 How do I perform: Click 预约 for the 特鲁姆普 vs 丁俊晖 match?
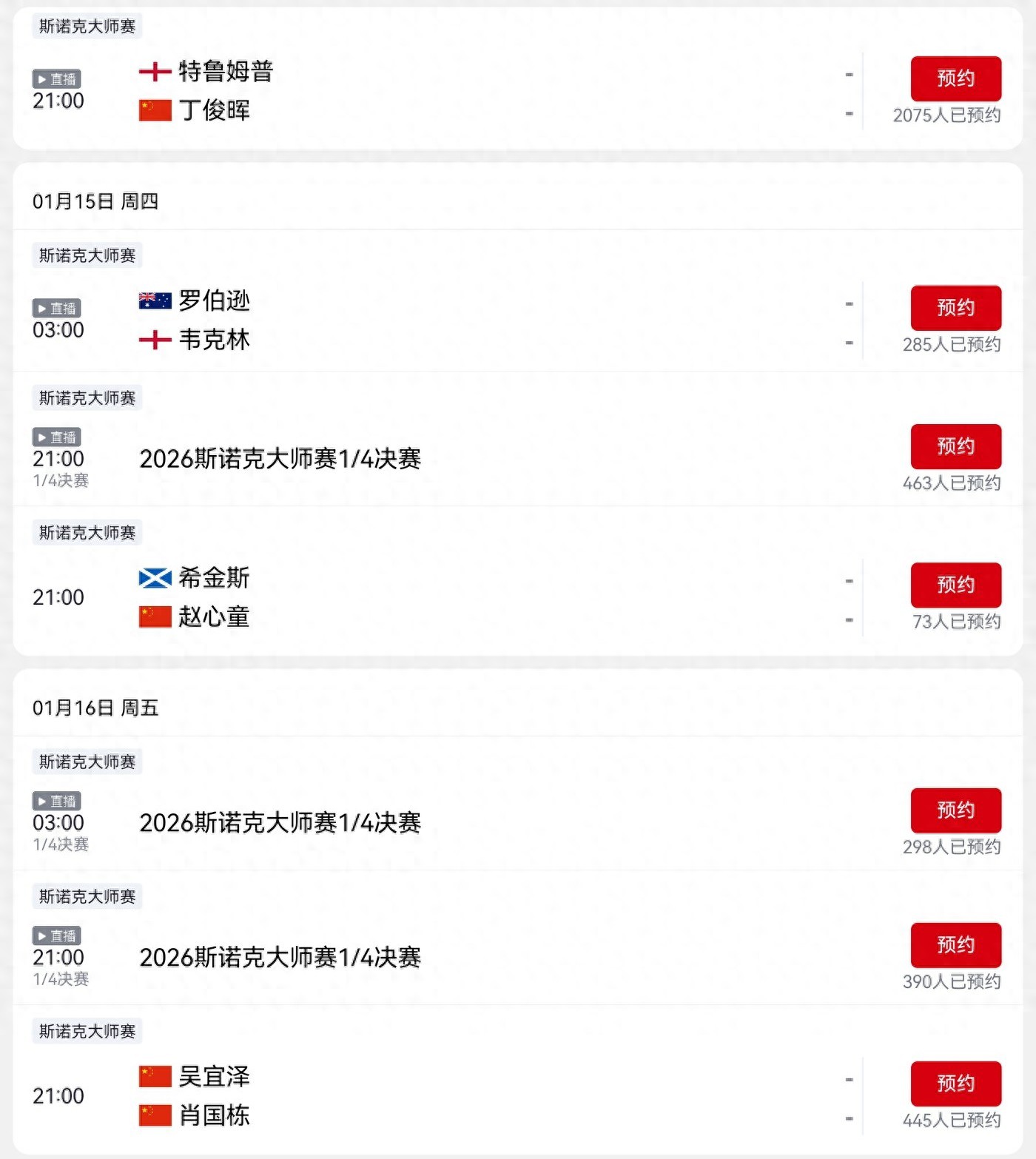point(955,78)
